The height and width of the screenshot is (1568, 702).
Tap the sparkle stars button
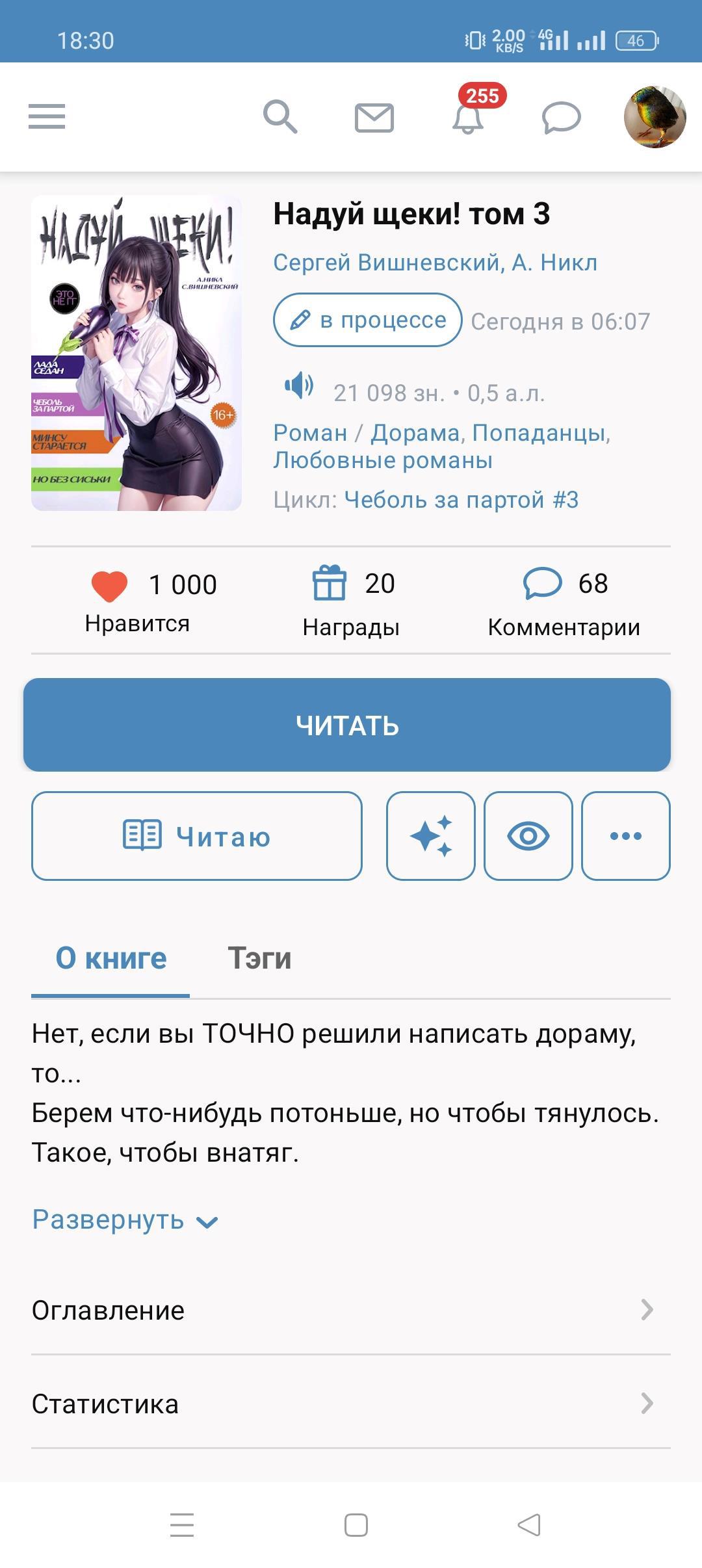[431, 836]
